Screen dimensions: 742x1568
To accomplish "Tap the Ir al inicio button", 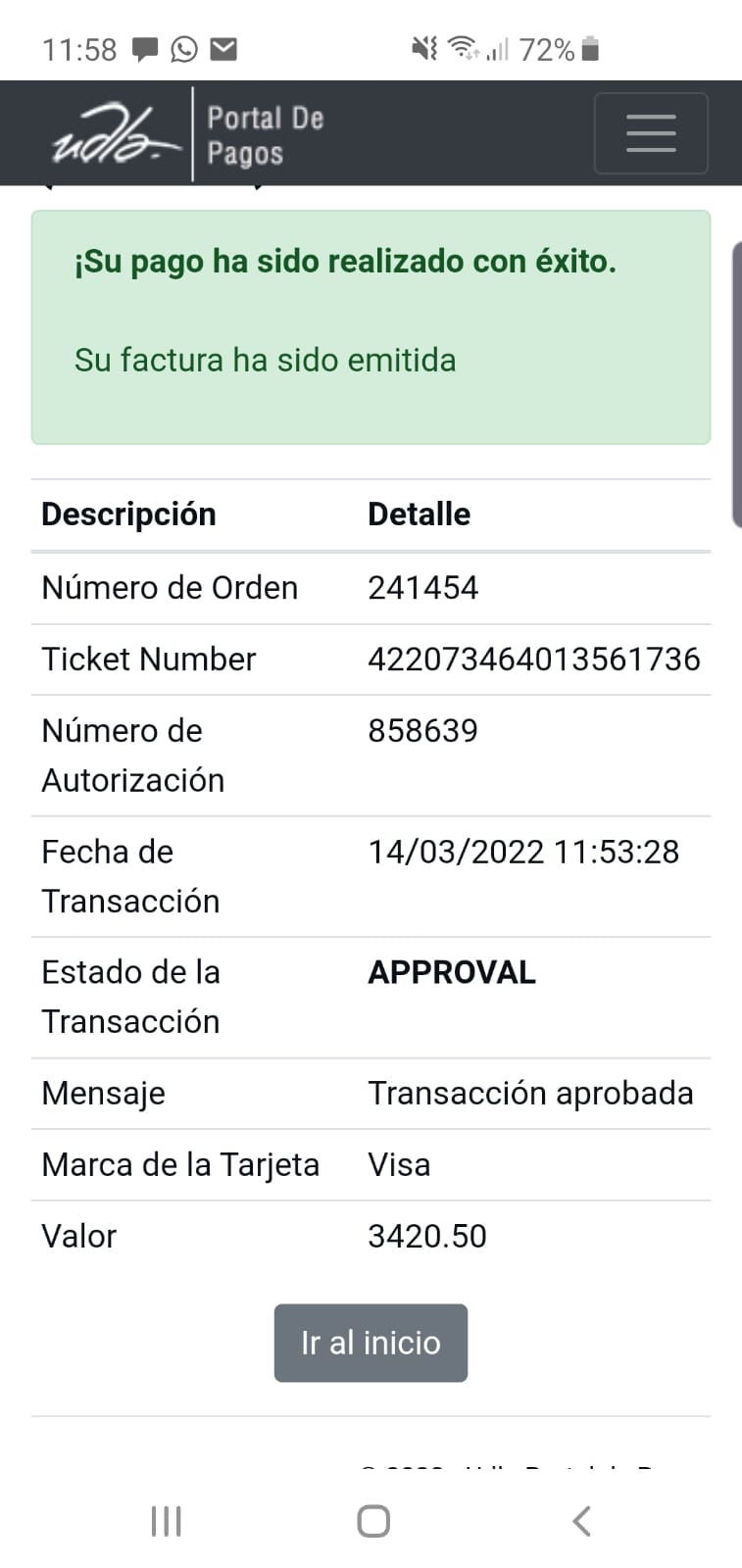I will 371,1343.
